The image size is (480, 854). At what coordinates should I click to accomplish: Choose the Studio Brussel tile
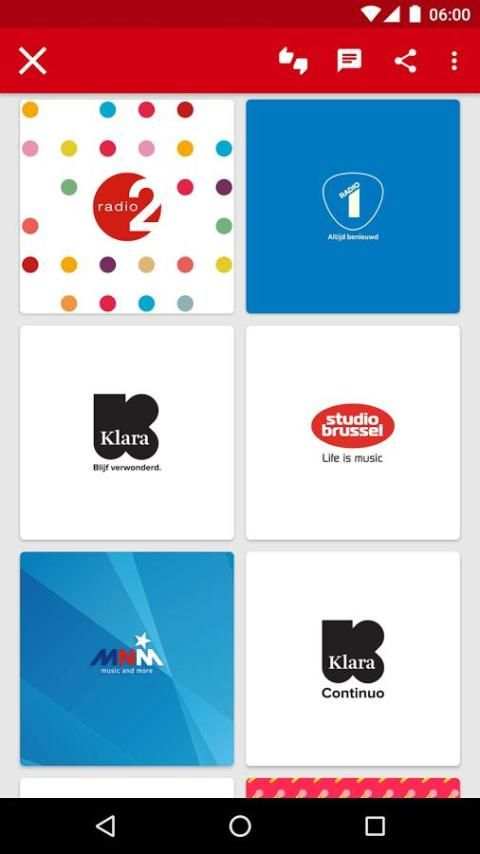[353, 432]
